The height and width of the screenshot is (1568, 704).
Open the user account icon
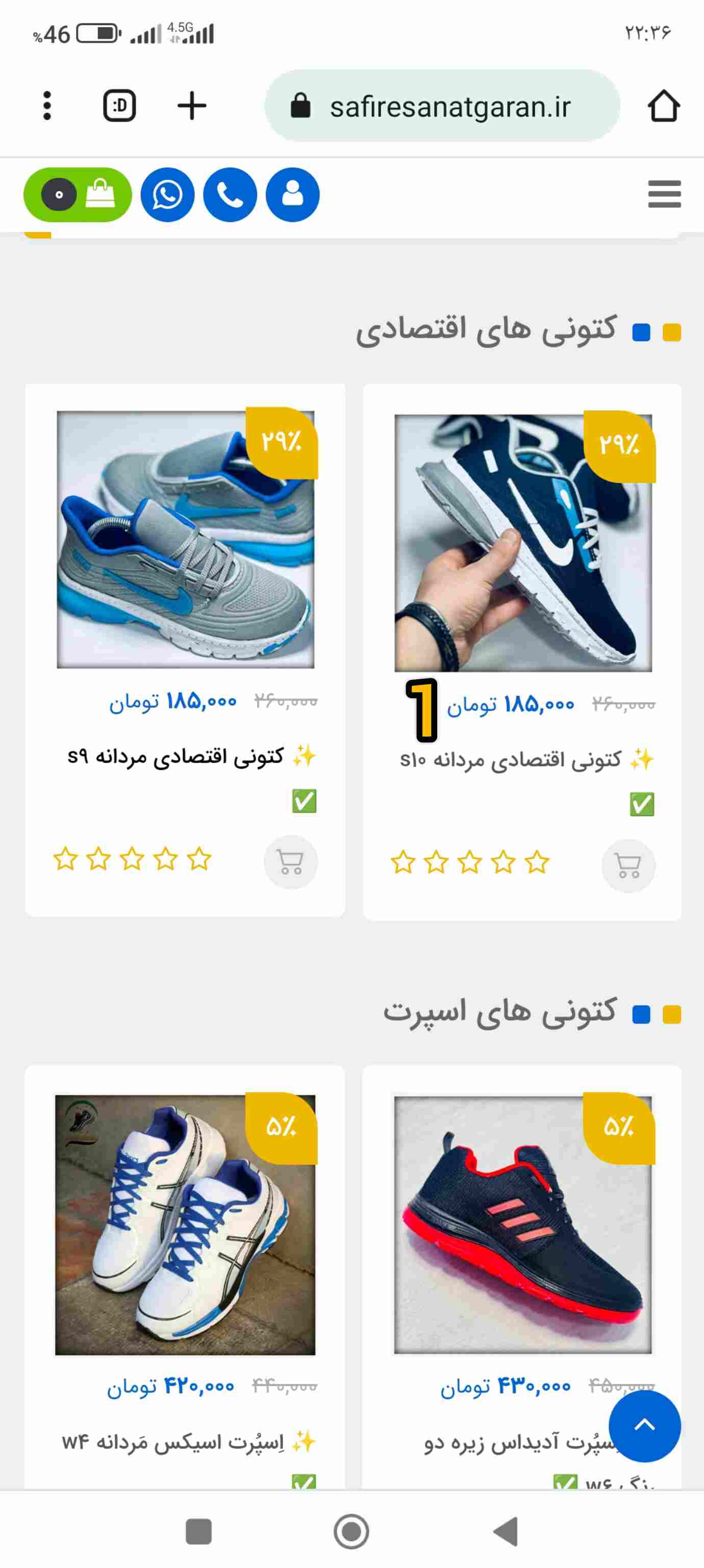[293, 195]
